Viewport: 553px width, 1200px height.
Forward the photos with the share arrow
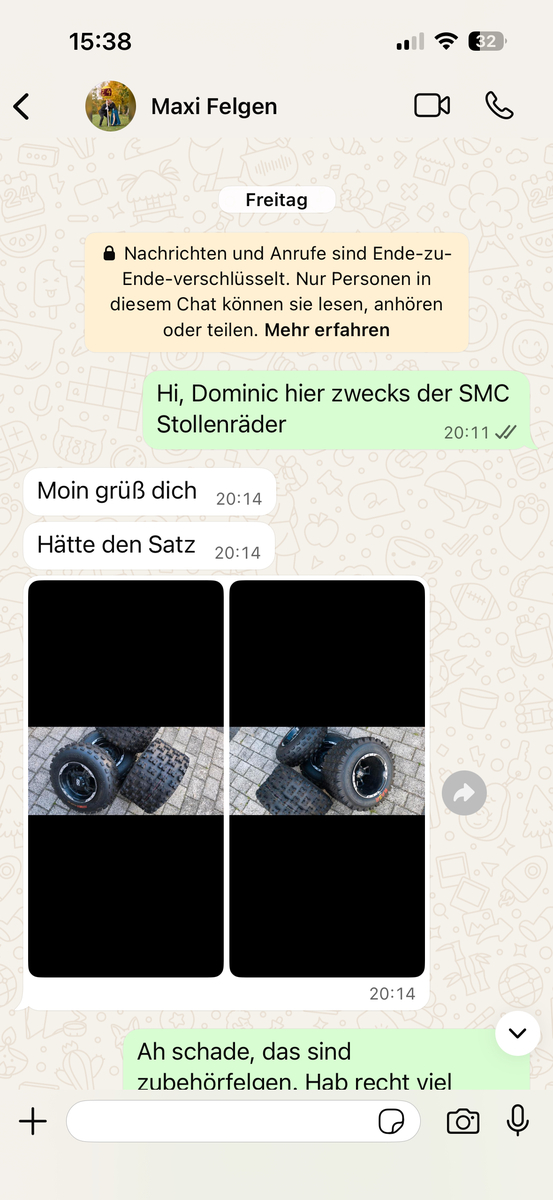pyautogui.click(x=464, y=794)
